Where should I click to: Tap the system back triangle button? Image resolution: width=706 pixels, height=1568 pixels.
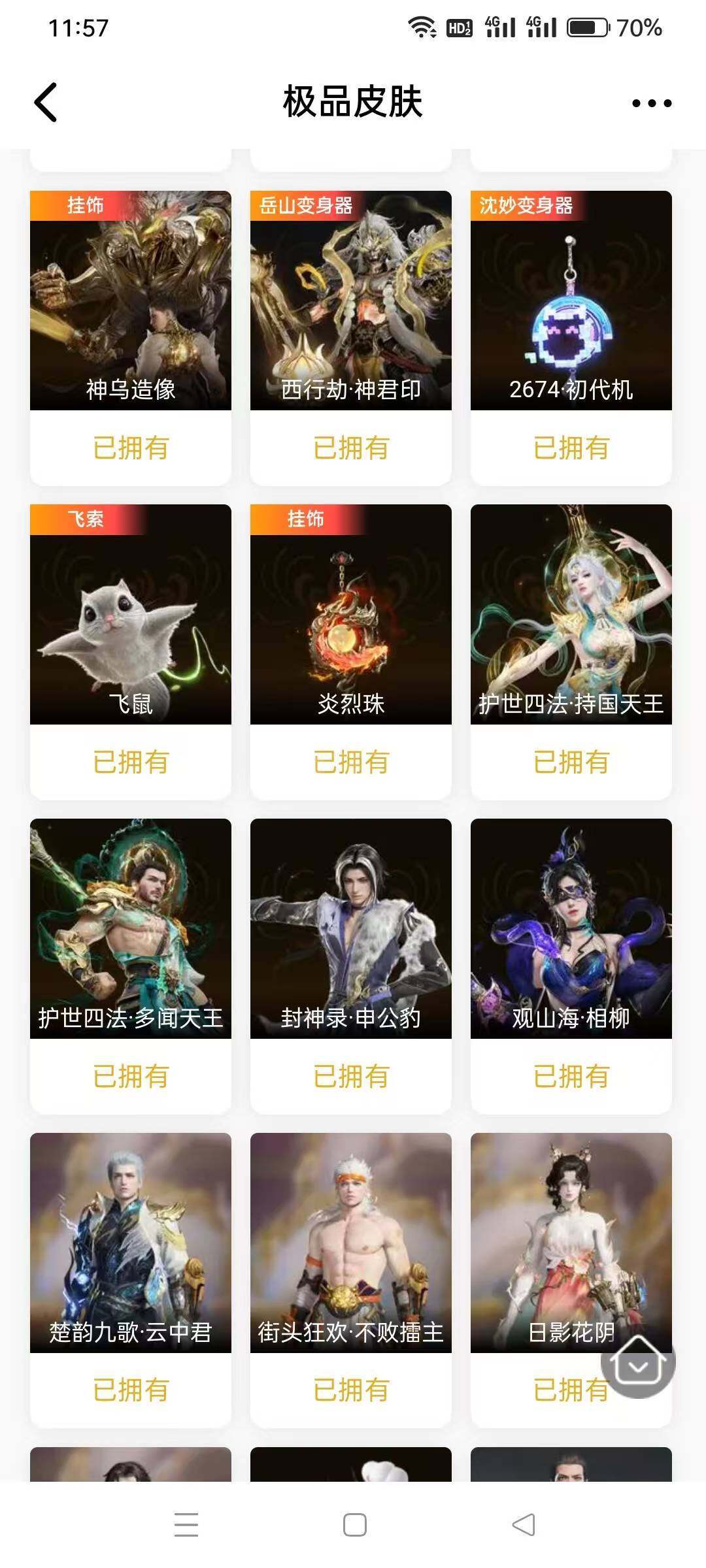coord(523,1525)
